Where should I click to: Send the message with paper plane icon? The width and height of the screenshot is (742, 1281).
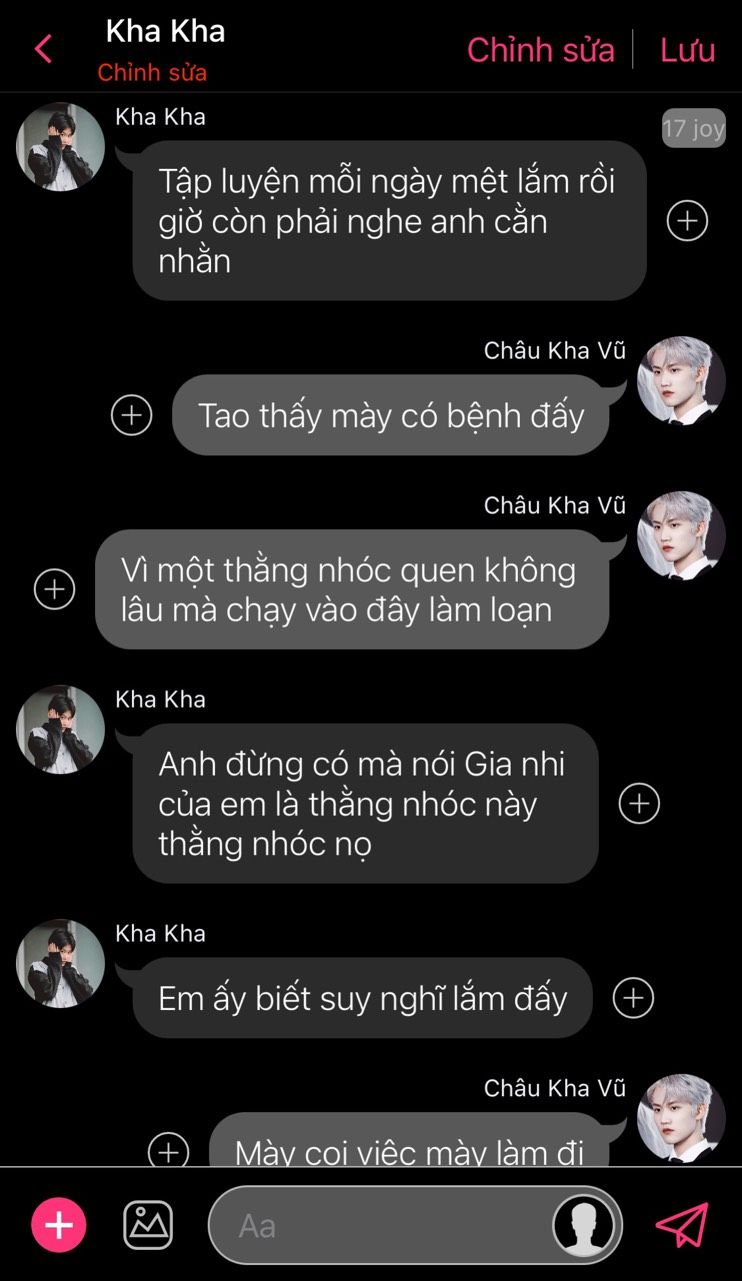click(682, 1225)
